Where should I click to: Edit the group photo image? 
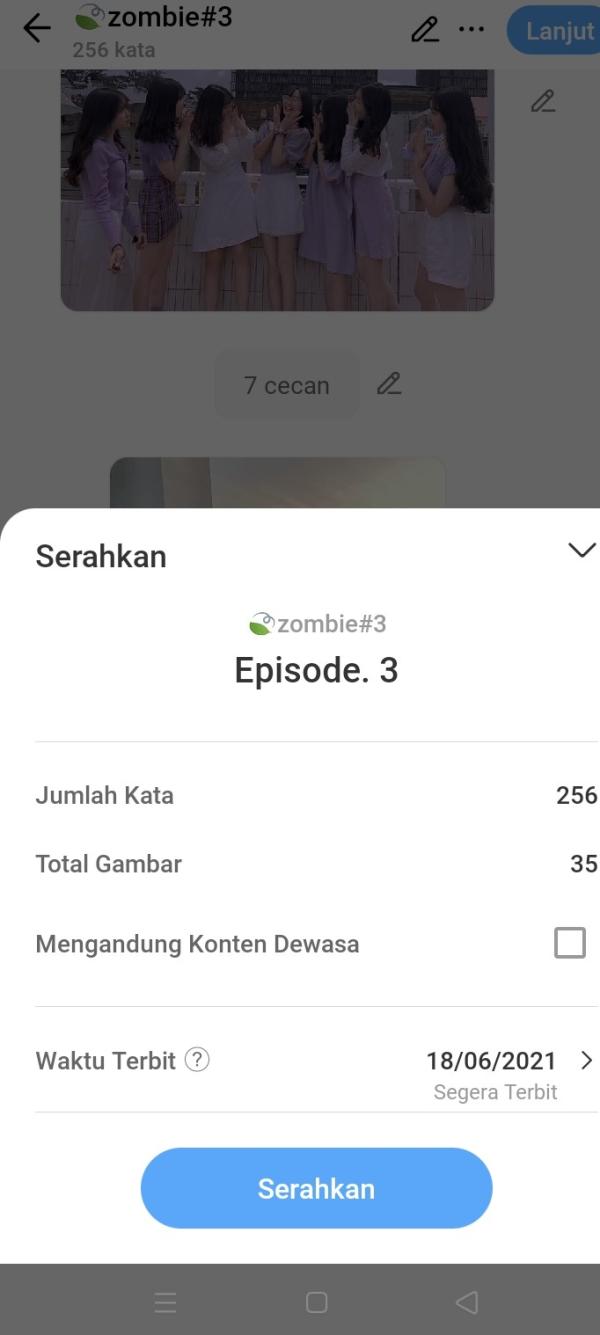tap(542, 101)
